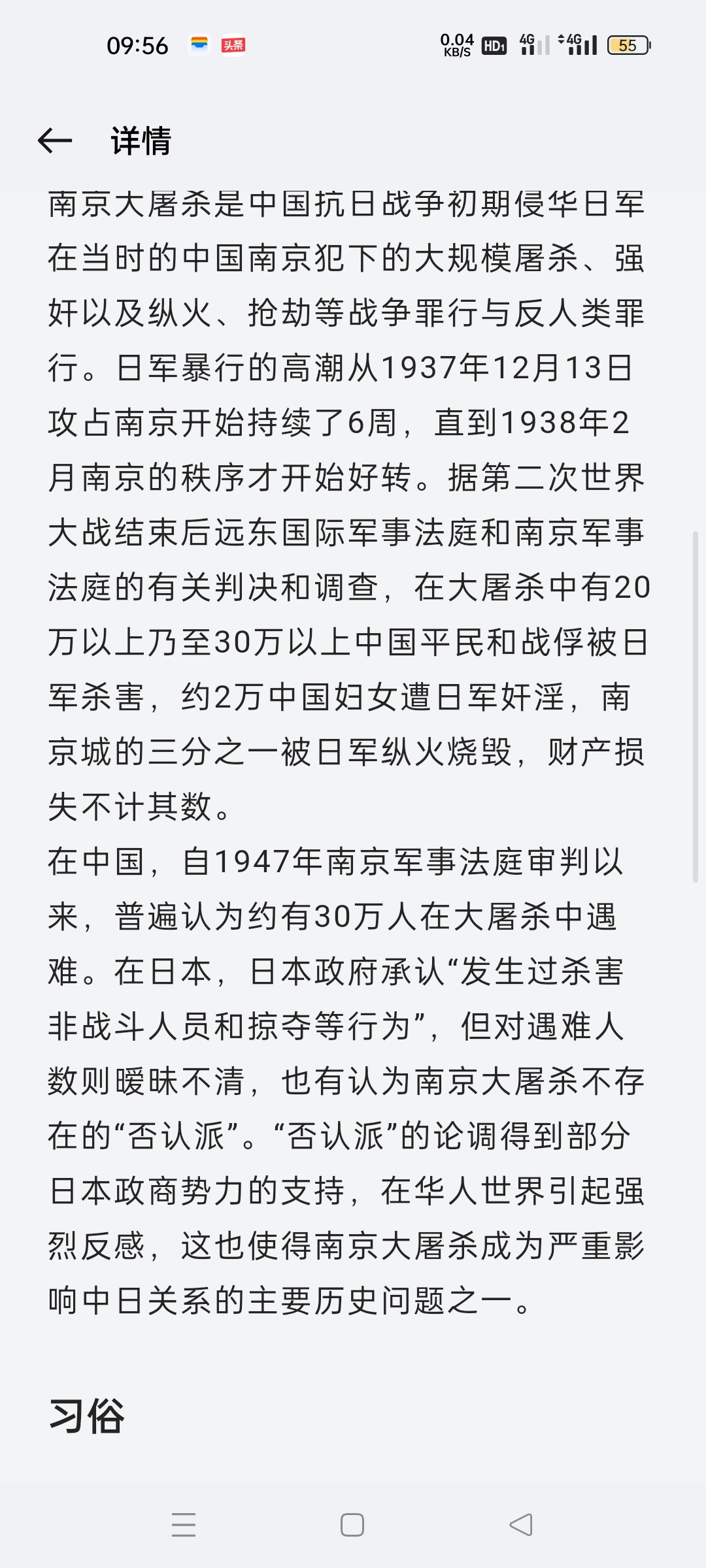Open the recent apps menu

(184, 1525)
